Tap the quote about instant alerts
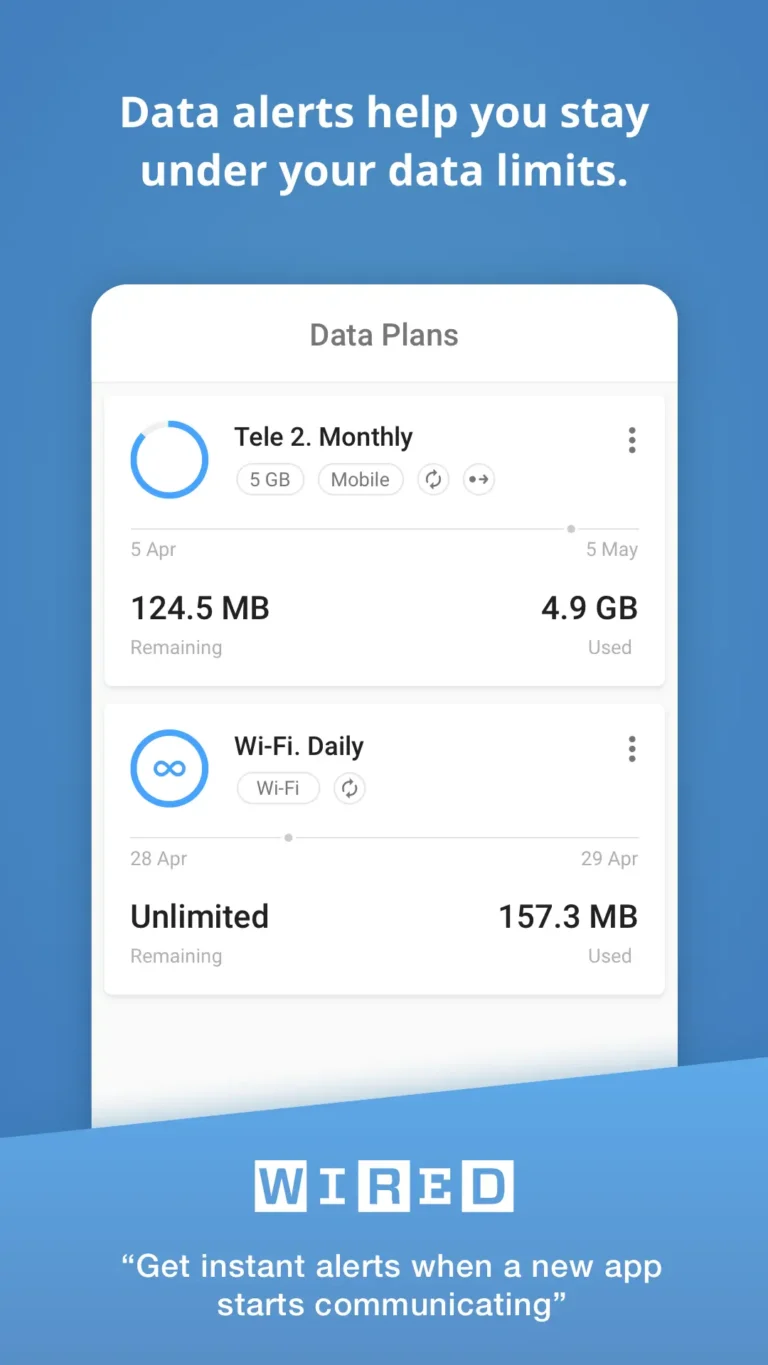Image resolution: width=768 pixels, height=1365 pixels. [384, 1285]
